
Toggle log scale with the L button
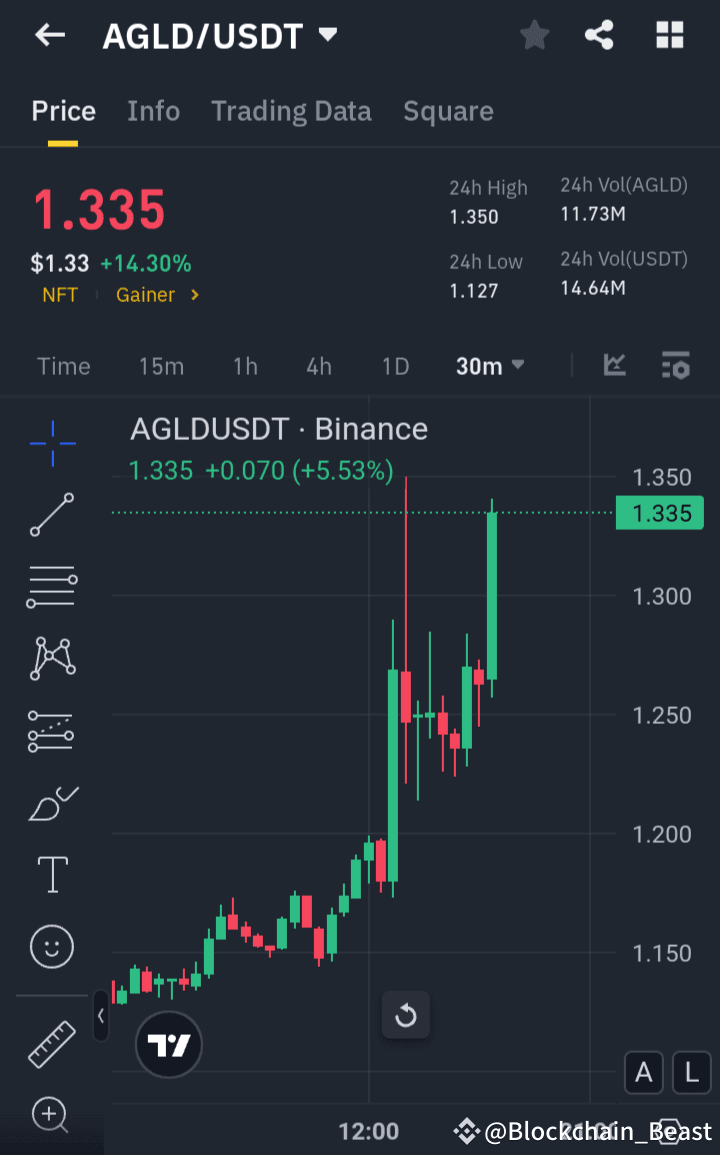[x=691, y=1072]
